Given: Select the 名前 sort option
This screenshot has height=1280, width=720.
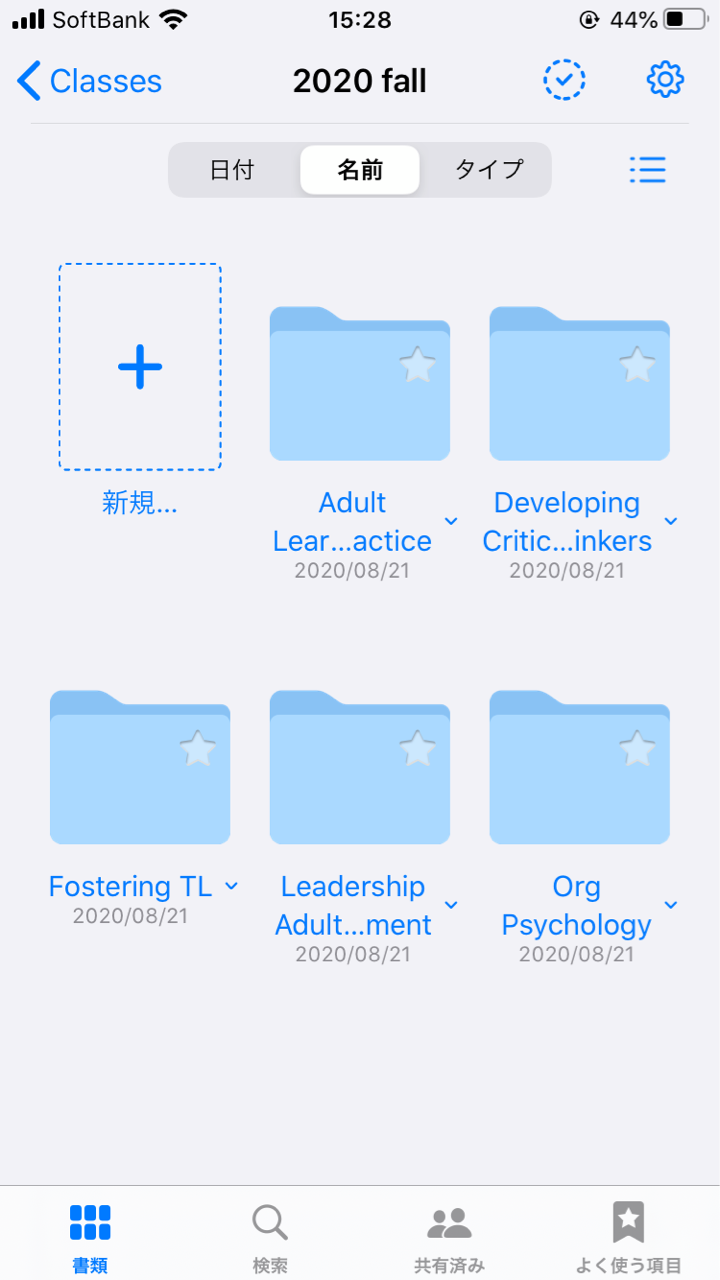Looking at the screenshot, I should [360, 170].
